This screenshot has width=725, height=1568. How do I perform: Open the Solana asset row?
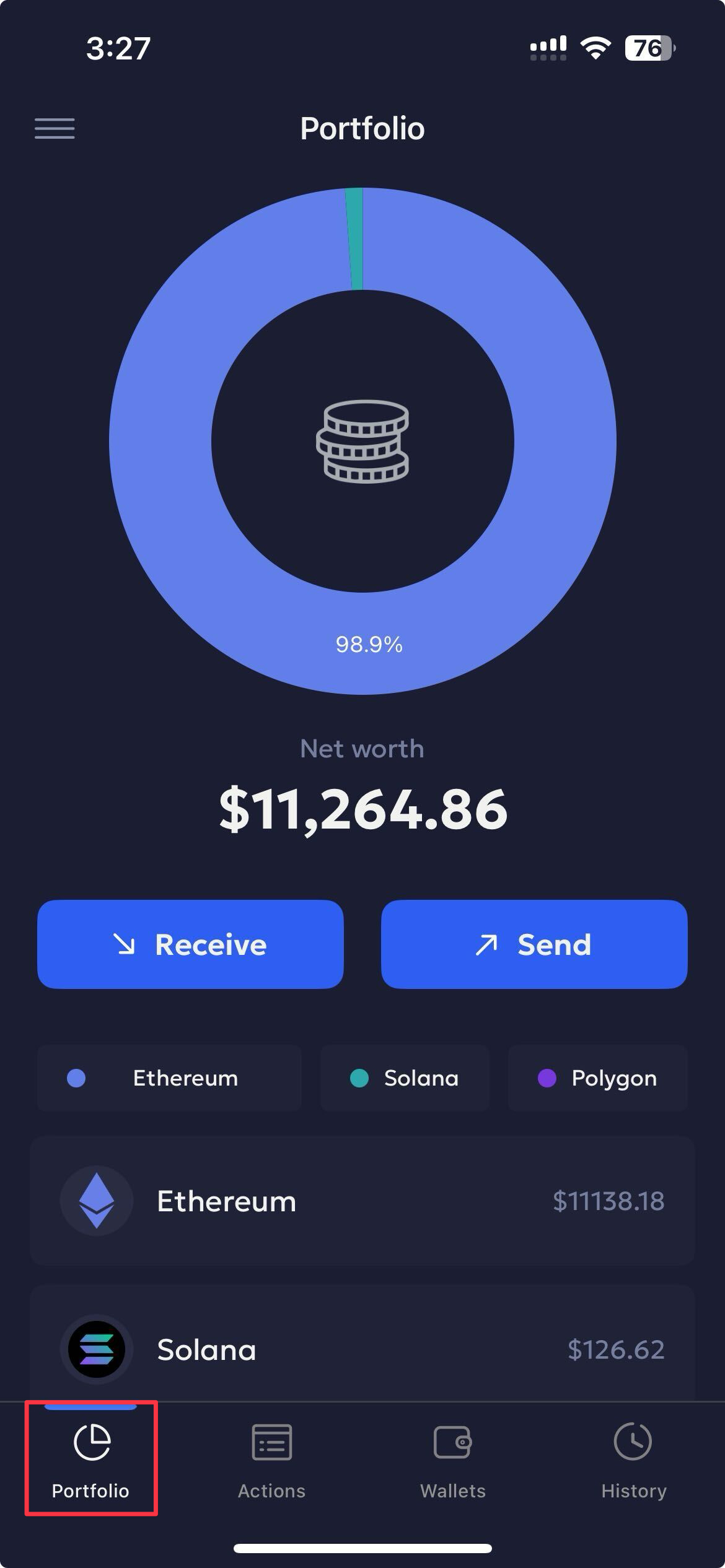coord(362,1349)
